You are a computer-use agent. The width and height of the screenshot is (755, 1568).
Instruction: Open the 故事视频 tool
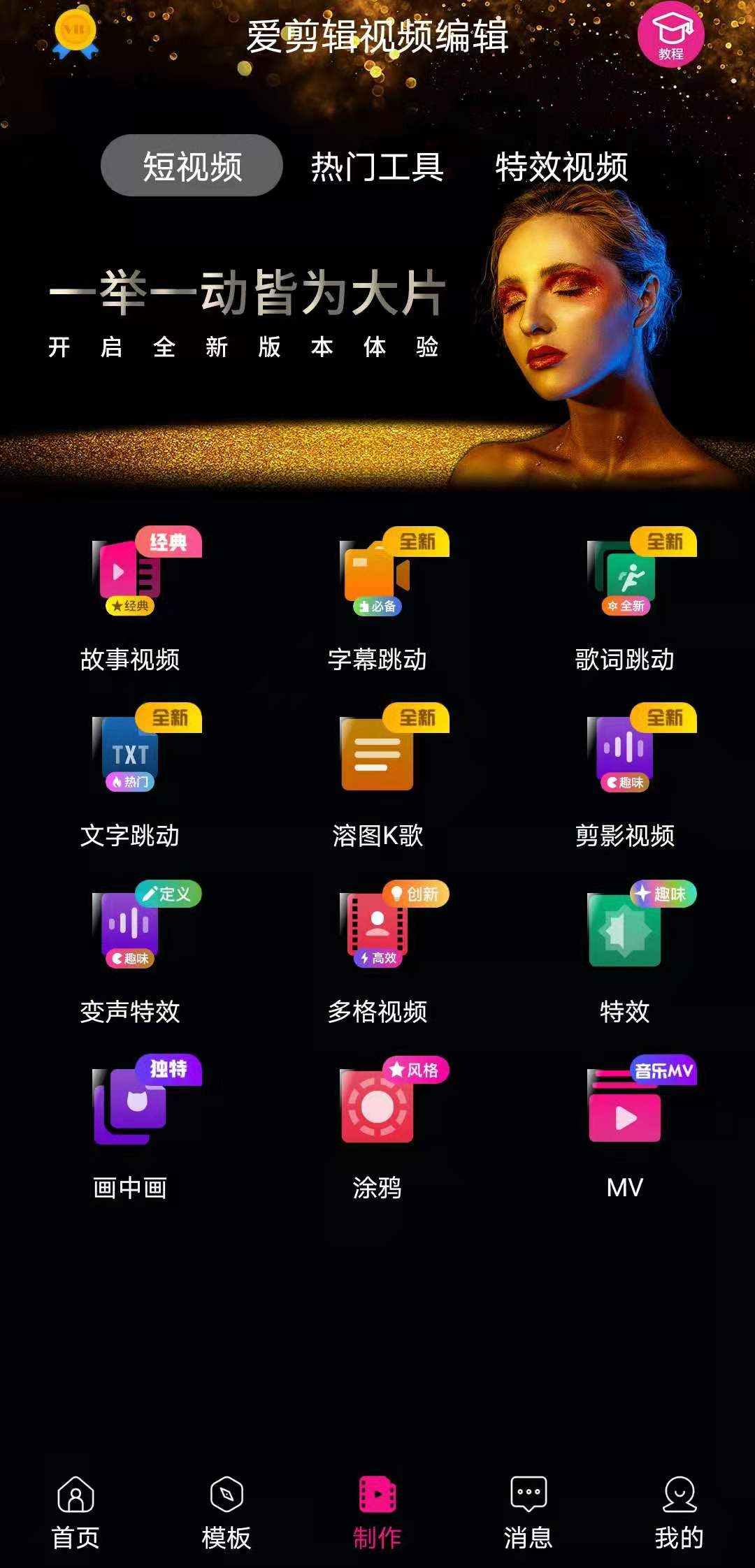(x=131, y=600)
